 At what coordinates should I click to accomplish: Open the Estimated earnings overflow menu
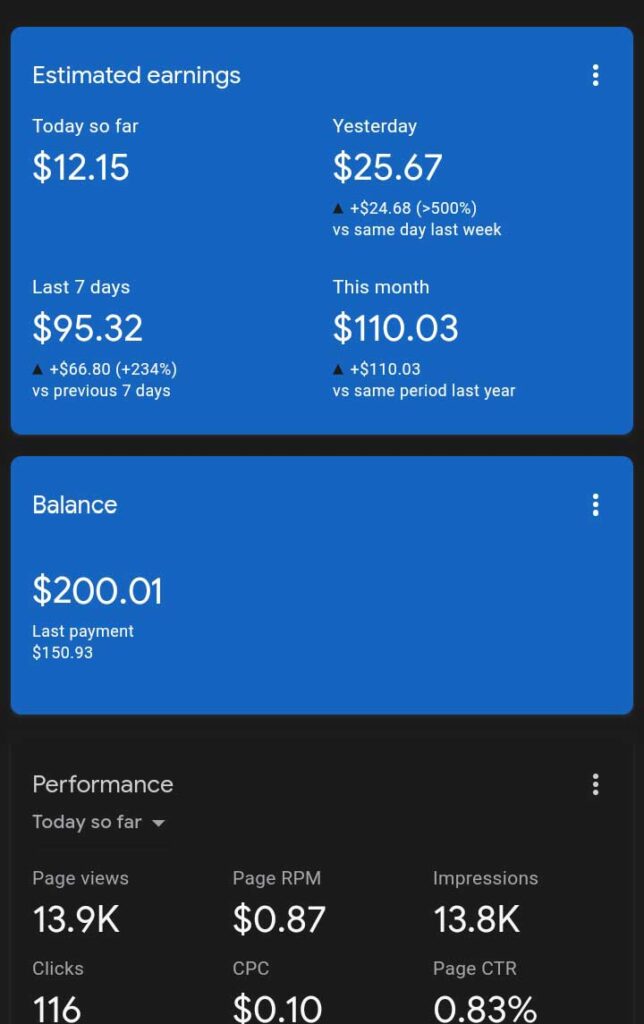tap(595, 75)
